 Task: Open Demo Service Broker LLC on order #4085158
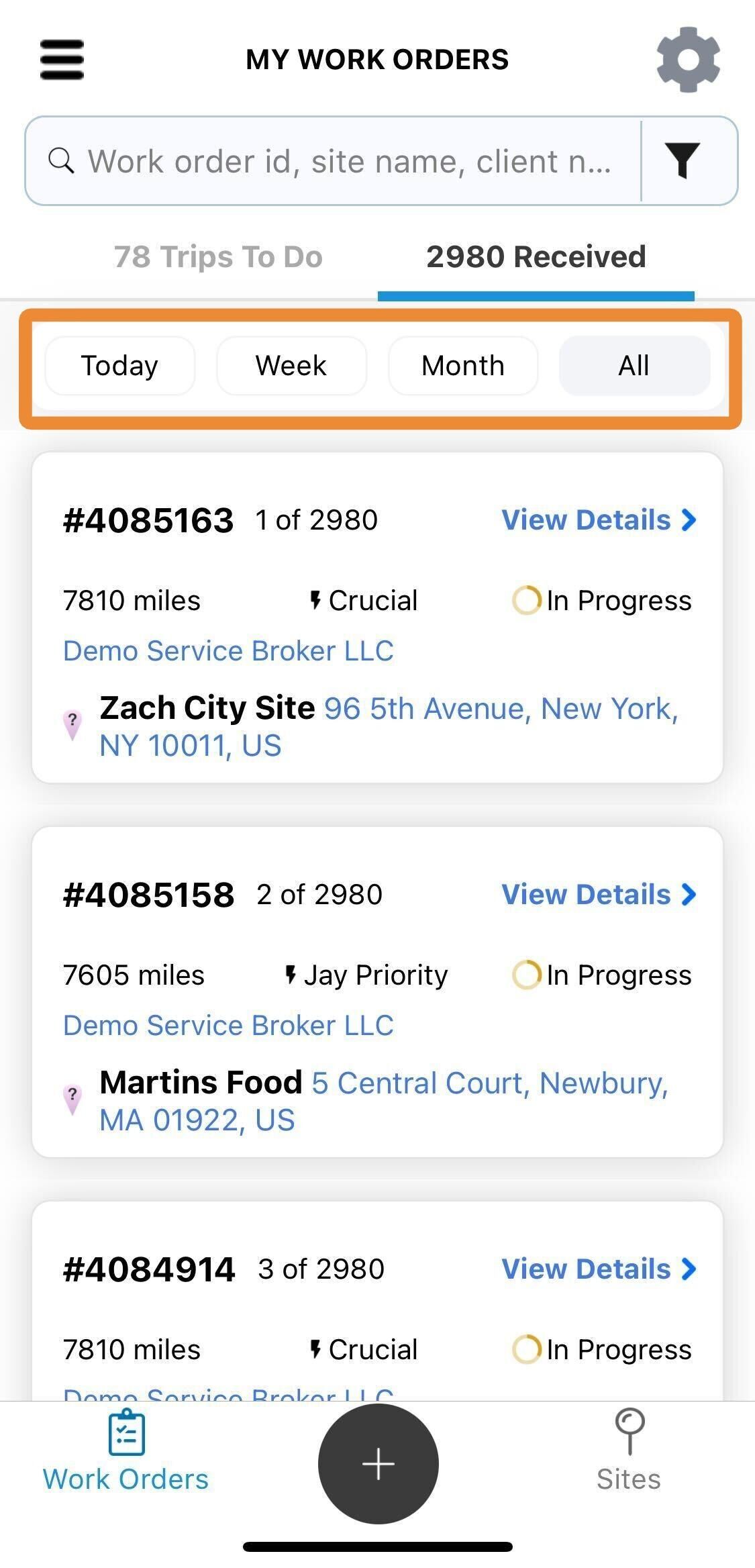tap(228, 1026)
